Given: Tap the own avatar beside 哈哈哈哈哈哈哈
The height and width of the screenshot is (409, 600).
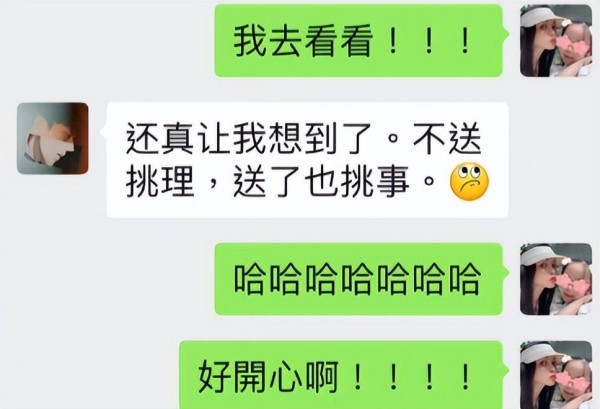Looking at the screenshot, I should [557, 279].
